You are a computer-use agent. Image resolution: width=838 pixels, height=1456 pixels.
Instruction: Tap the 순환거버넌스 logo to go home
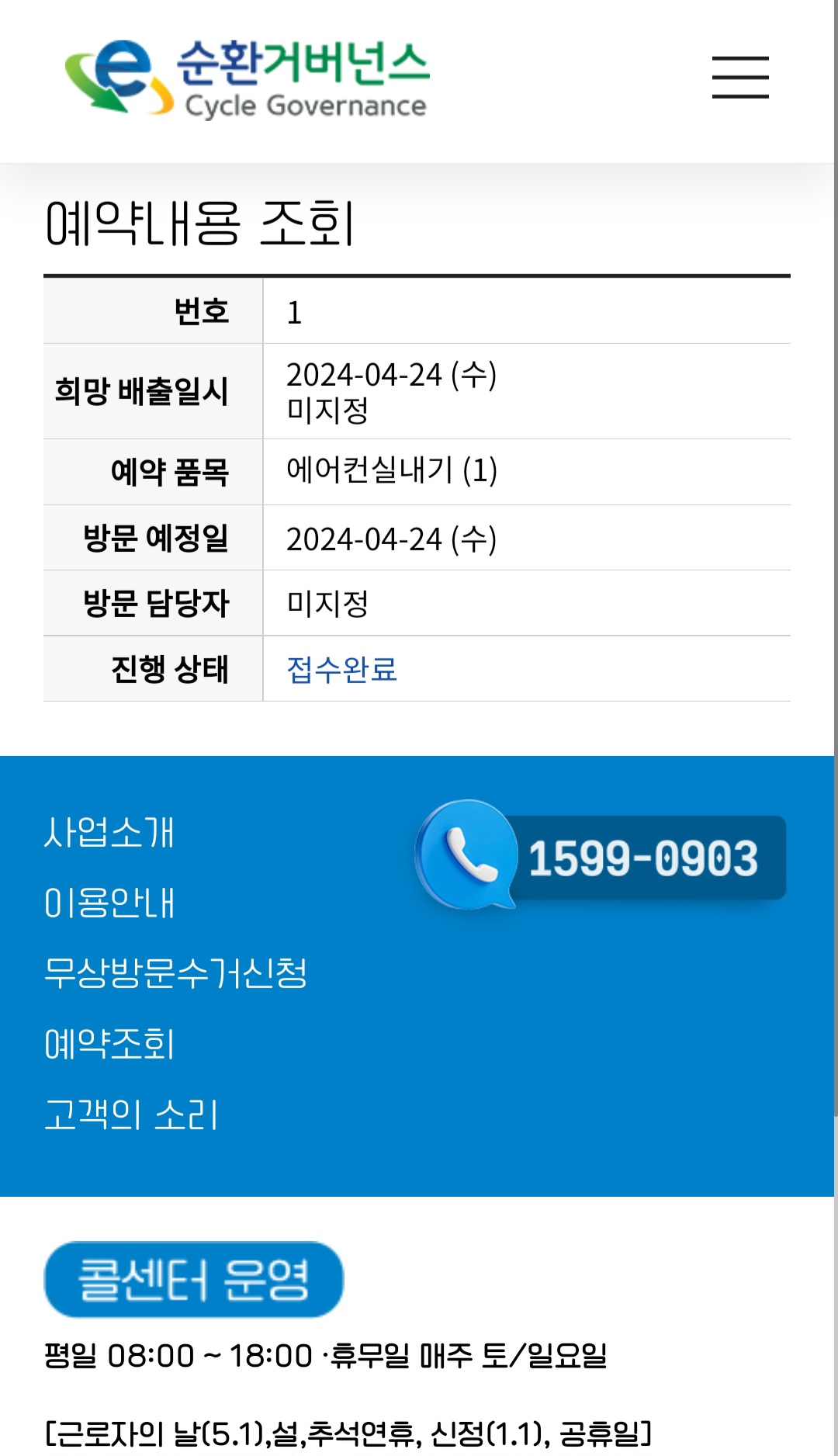[x=247, y=79]
